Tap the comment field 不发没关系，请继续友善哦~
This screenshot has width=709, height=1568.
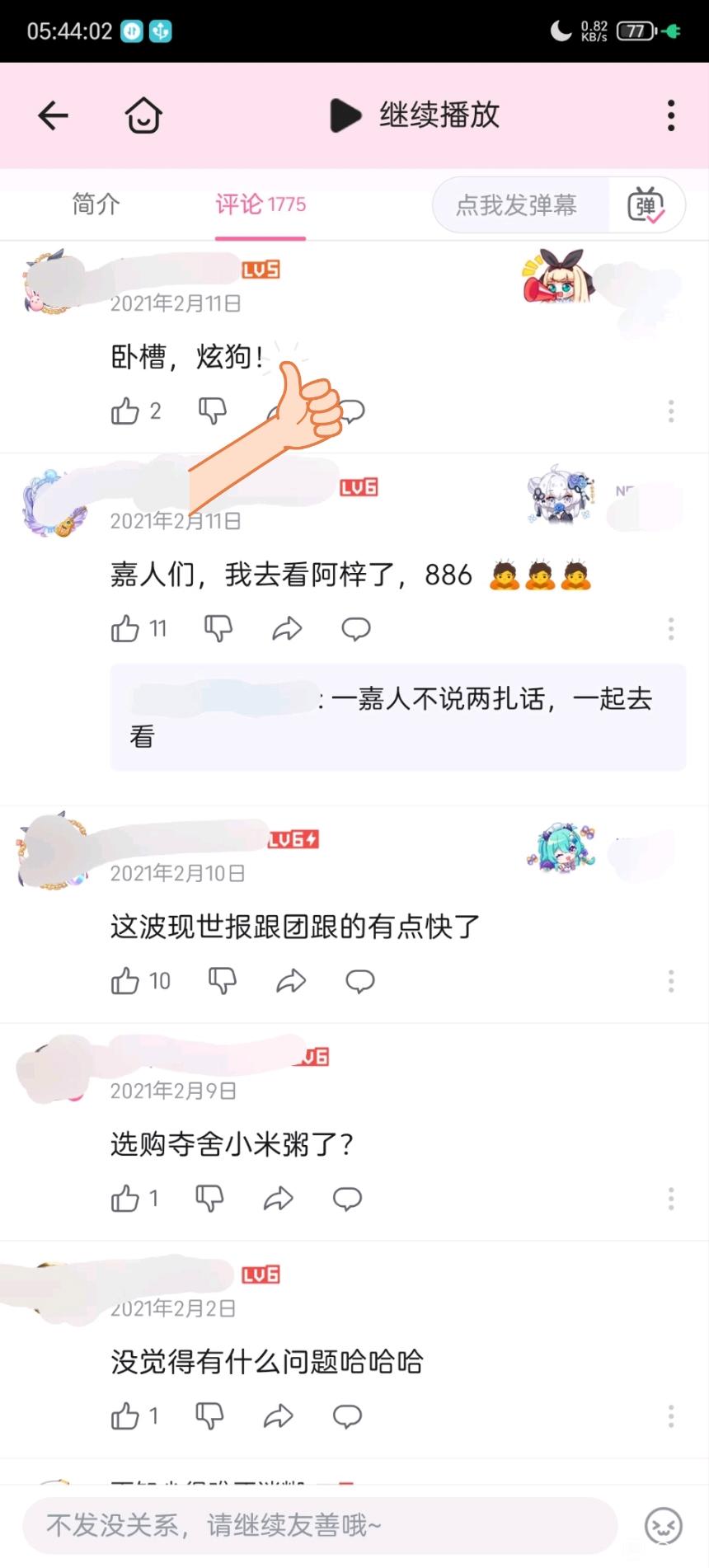[x=320, y=1525]
